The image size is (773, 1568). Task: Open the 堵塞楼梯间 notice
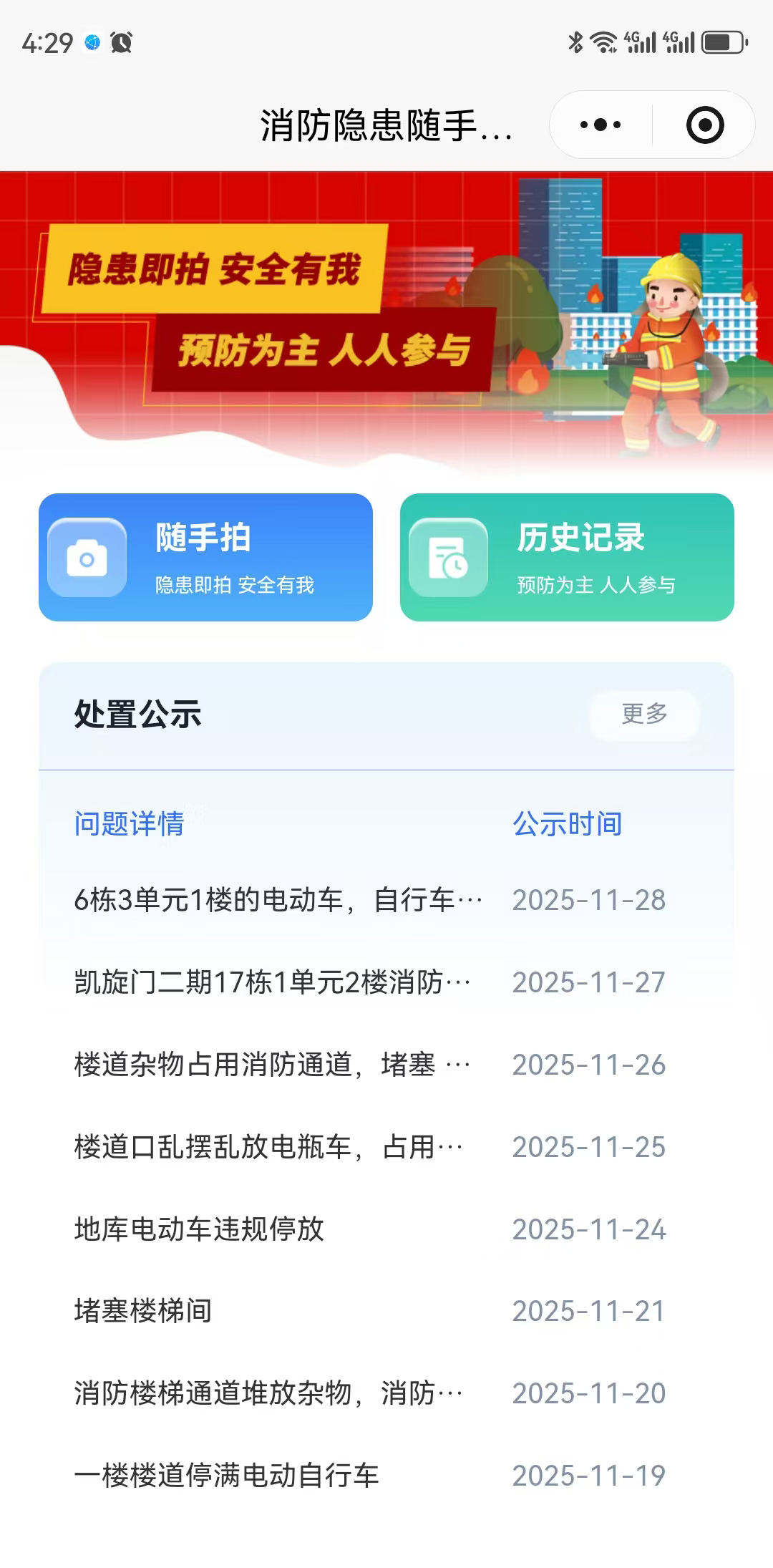[x=143, y=1311]
